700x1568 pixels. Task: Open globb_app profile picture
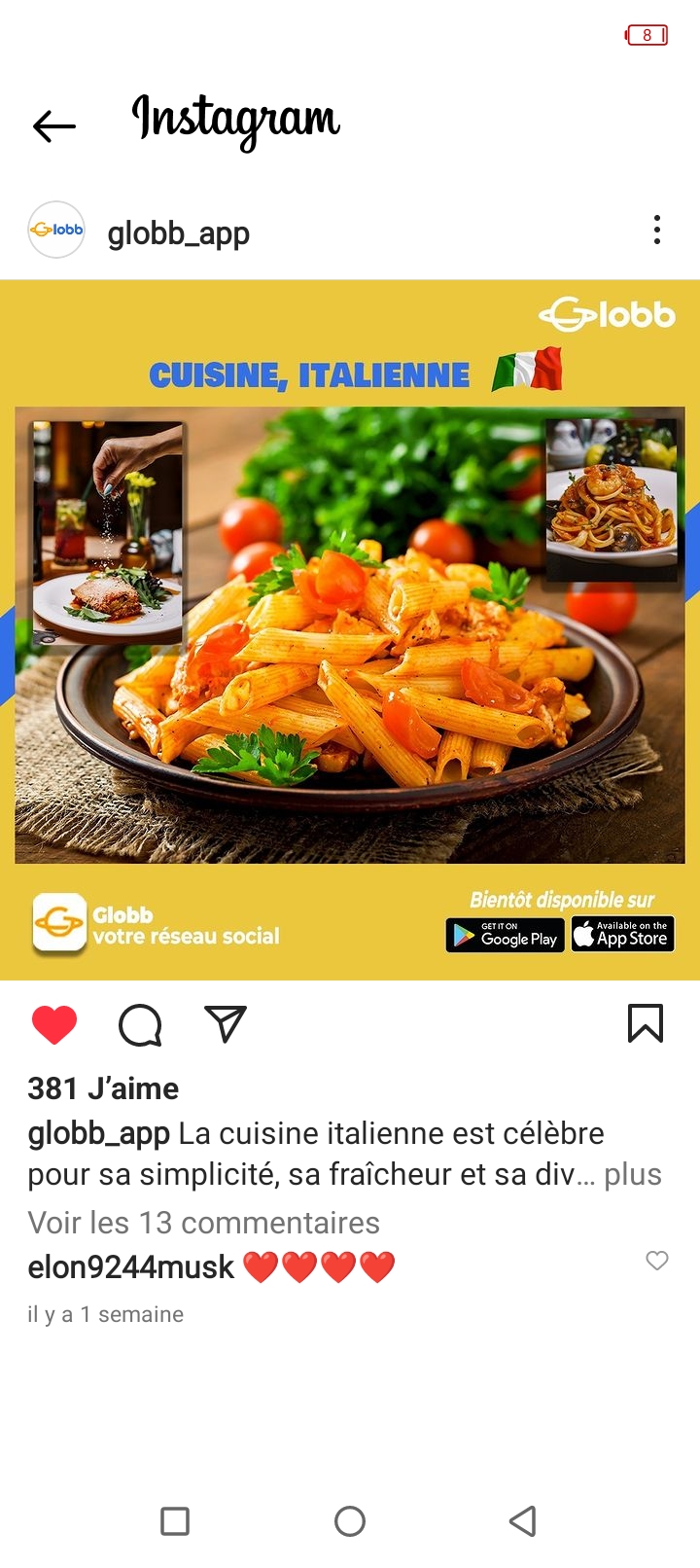(x=56, y=231)
